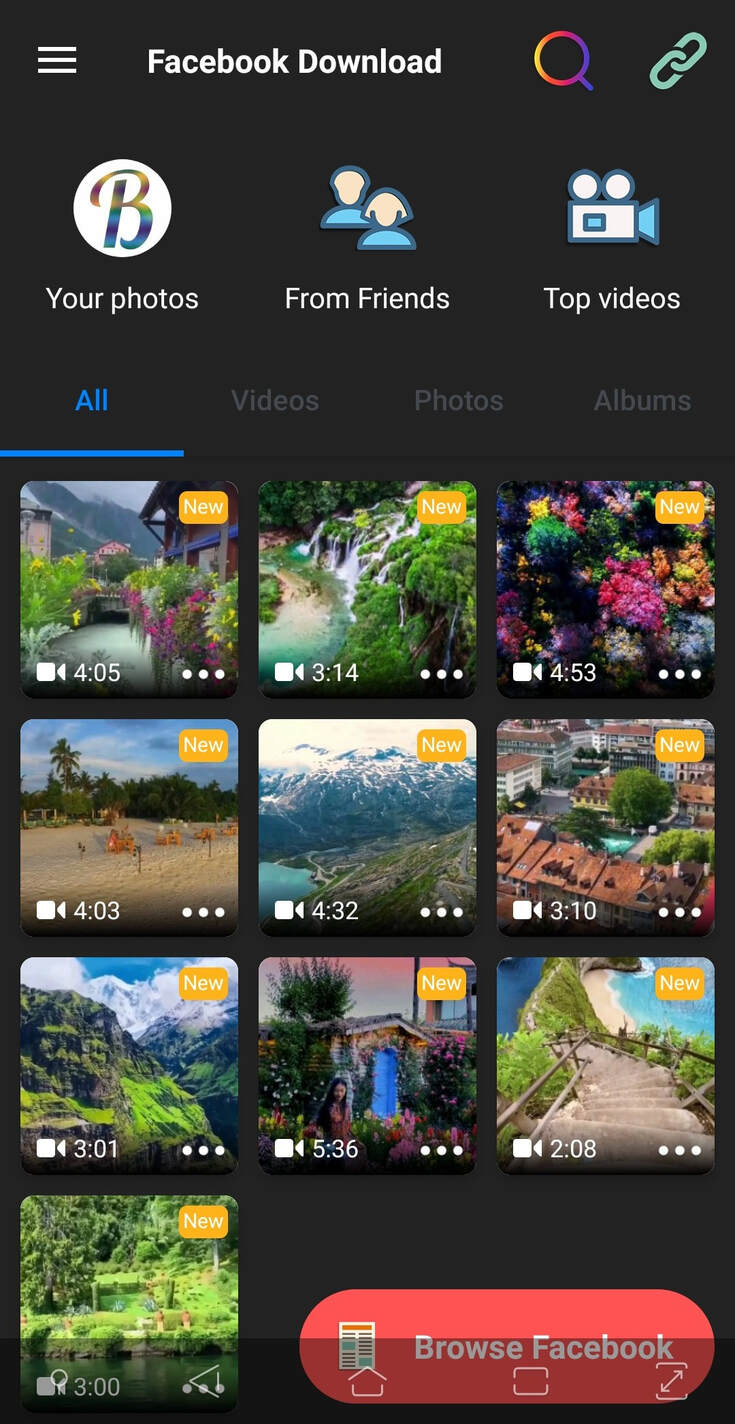Select the All tab
Screen dimensions: 735x1424
(x=91, y=401)
